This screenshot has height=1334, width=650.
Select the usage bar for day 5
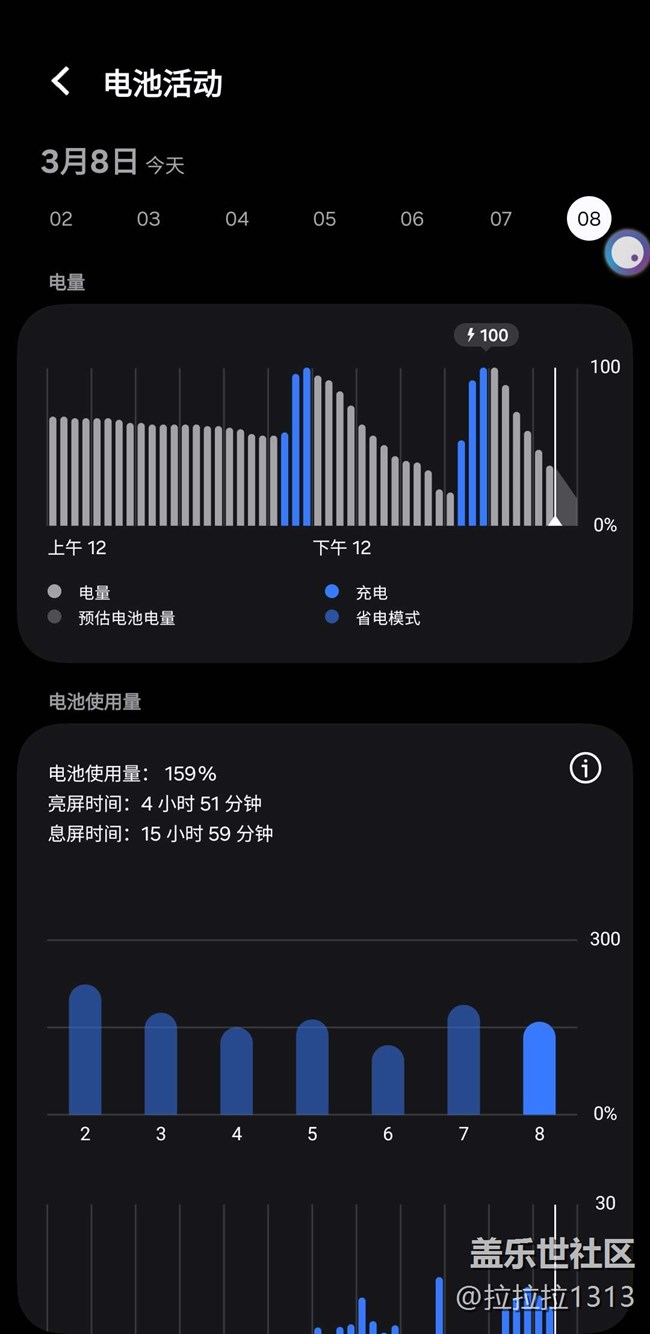click(312, 1069)
